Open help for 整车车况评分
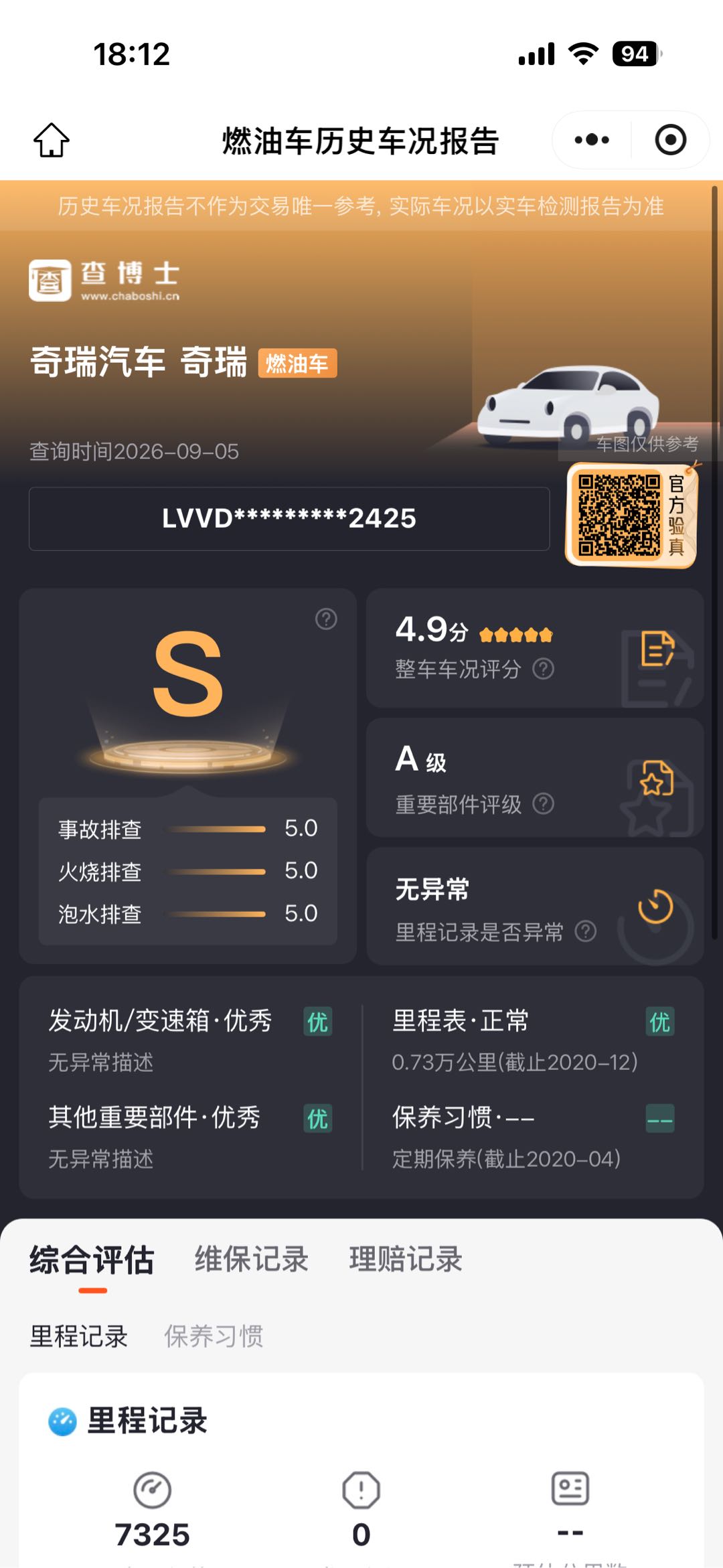The image size is (723, 1568). tap(543, 668)
